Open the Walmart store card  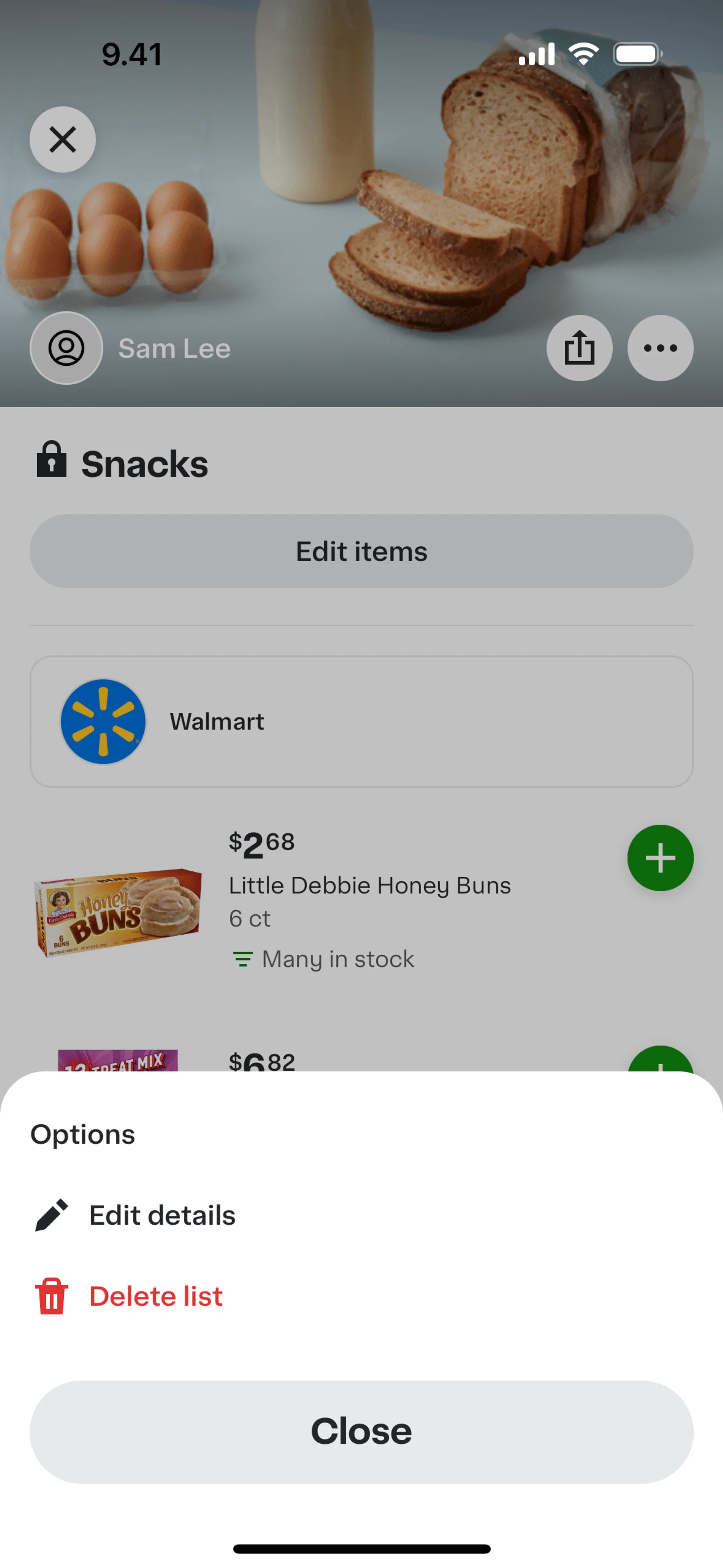361,721
